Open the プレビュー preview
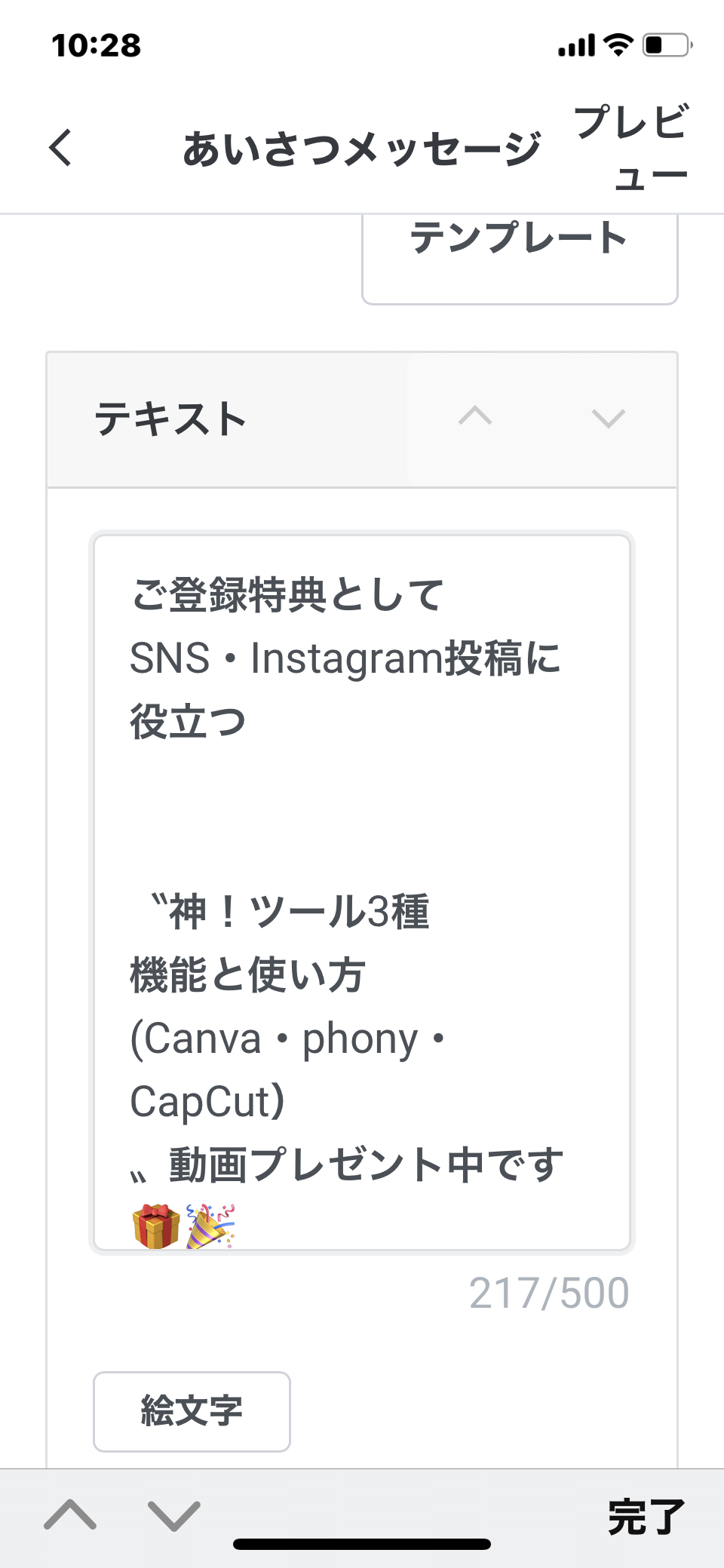Viewport: 724px width, 1568px height. click(x=631, y=148)
